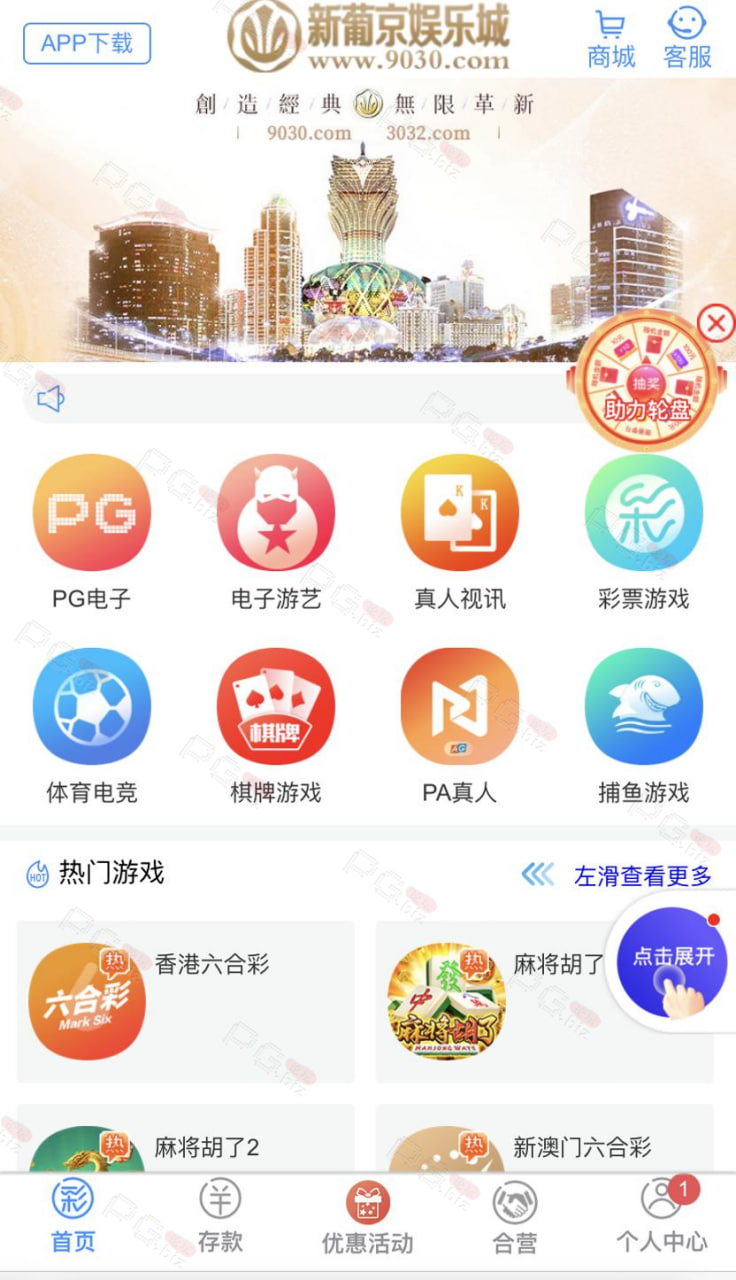Contact 客服 customer service
736x1280 pixels.
(687, 39)
